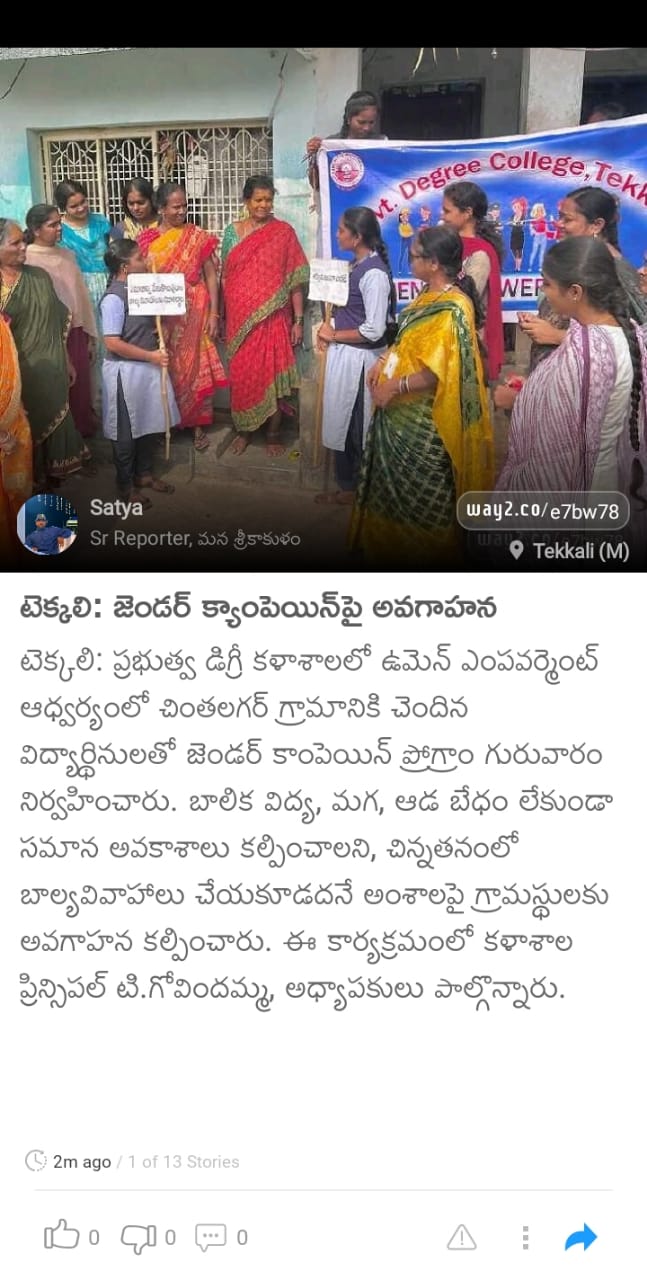The image size is (647, 1280).
Task: View the news photo full screen
Action: [x=323, y=270]
